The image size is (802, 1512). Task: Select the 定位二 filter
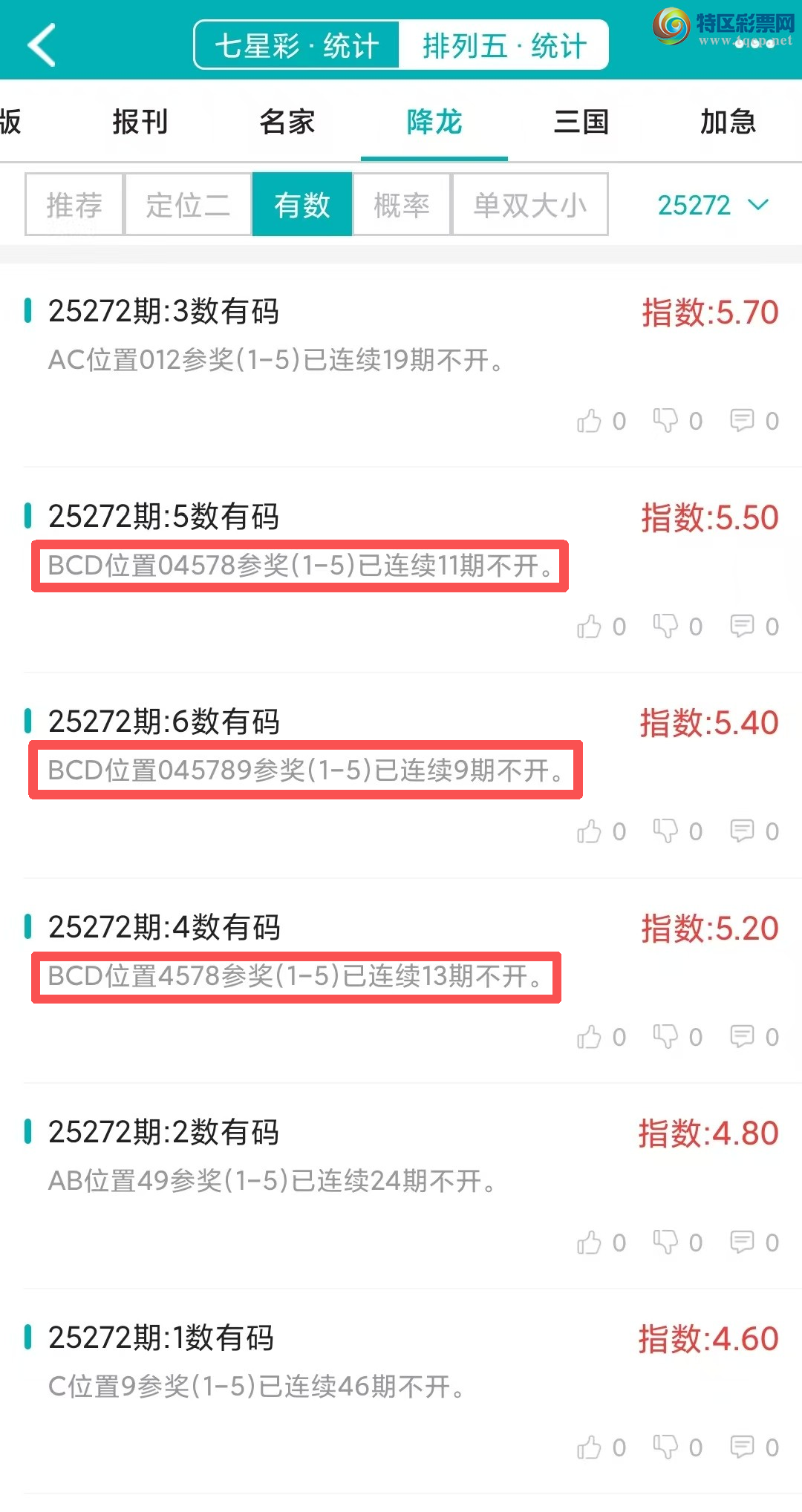tap(188, 205)
